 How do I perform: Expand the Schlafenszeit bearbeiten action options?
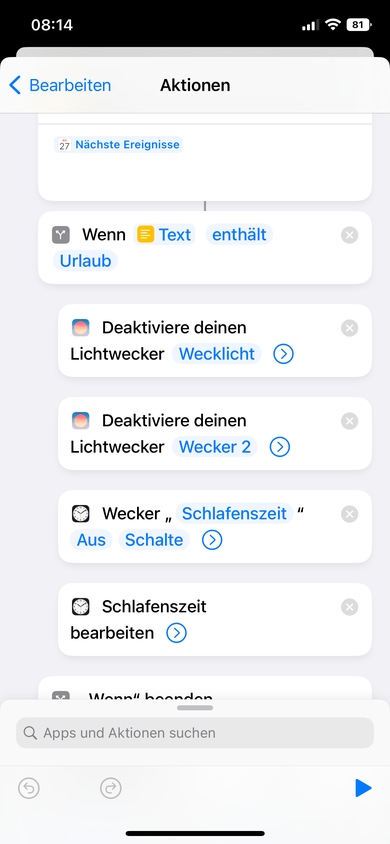[x=176, y=633]
